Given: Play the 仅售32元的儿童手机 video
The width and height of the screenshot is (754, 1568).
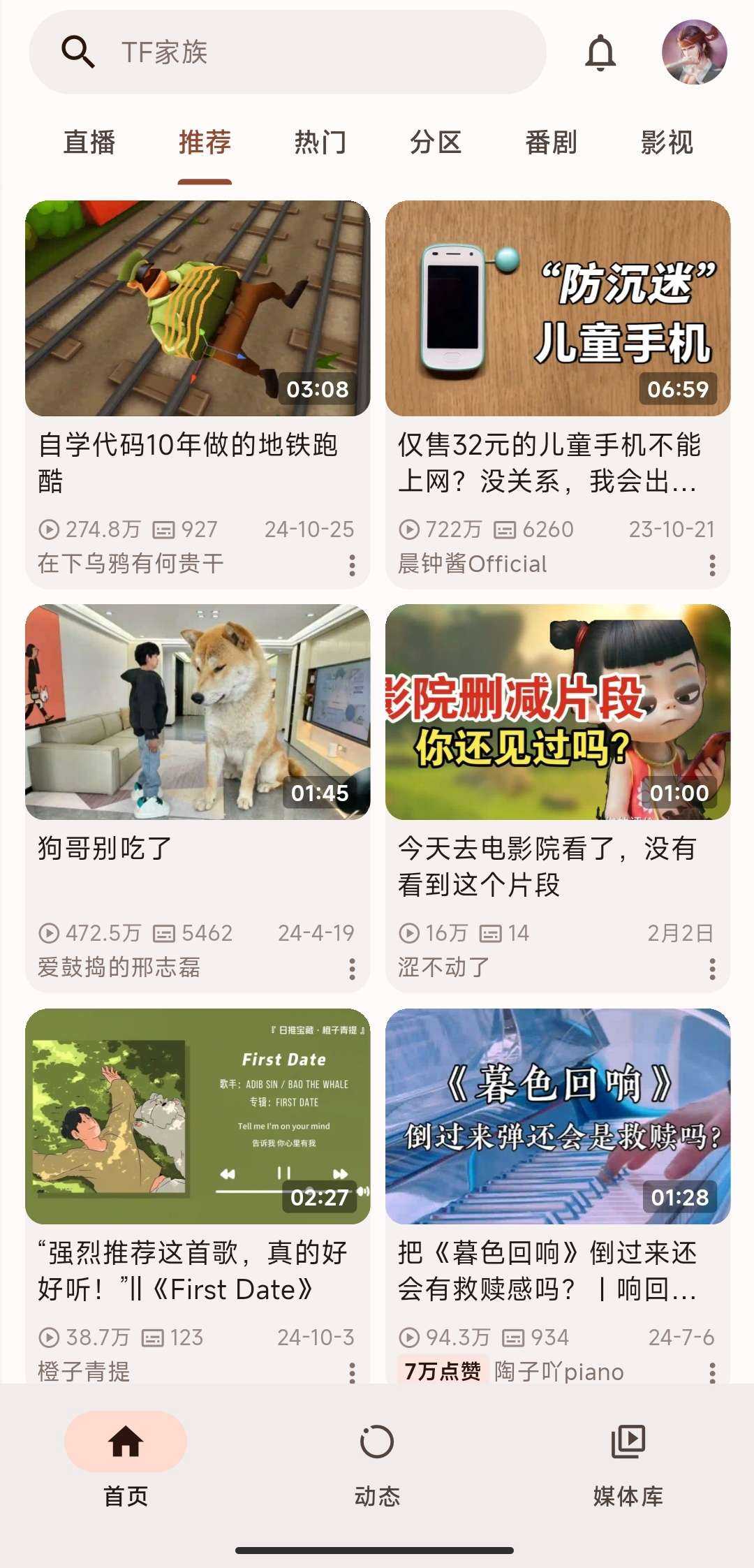Looking at the screenshot, I should tap(558, 309).
